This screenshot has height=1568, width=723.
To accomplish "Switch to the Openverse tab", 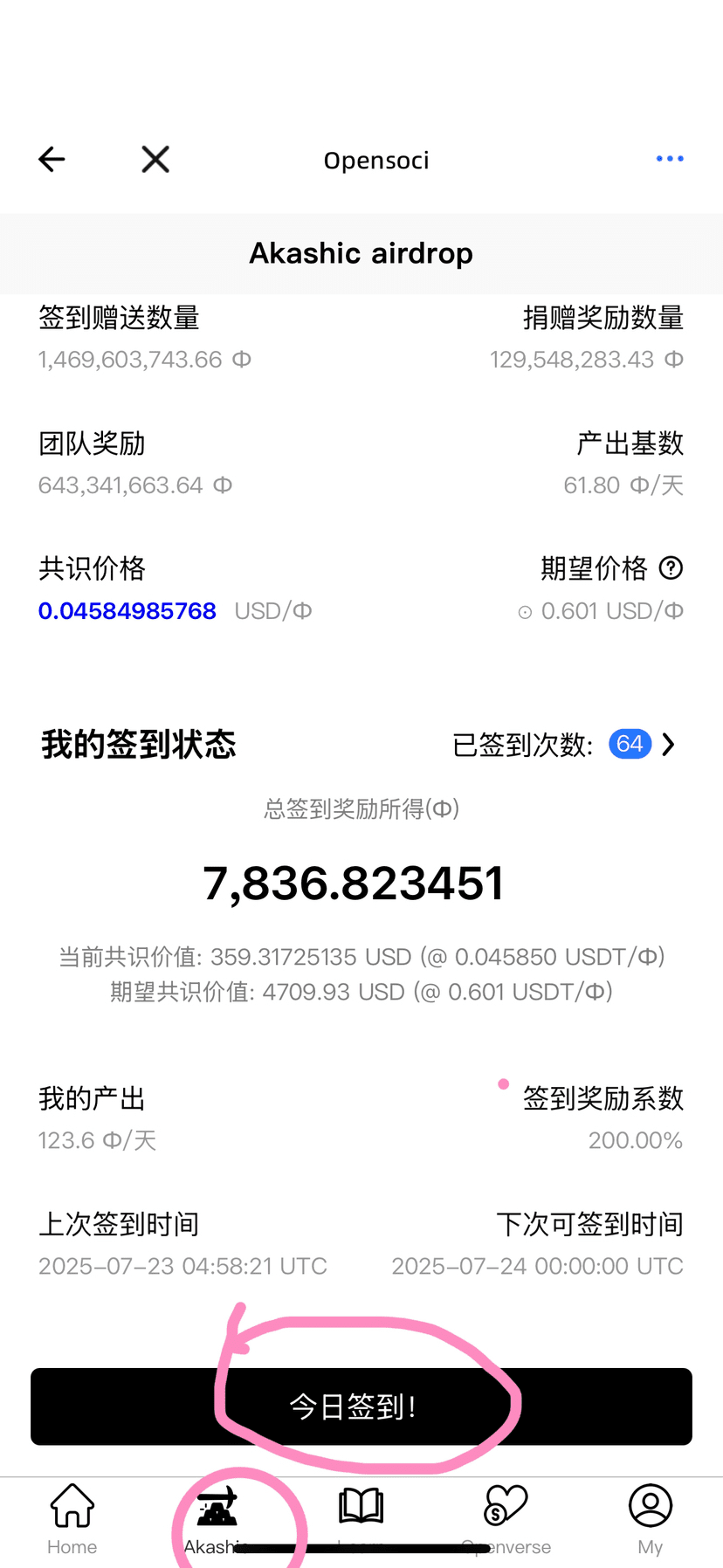I will tap(506, 1519).
